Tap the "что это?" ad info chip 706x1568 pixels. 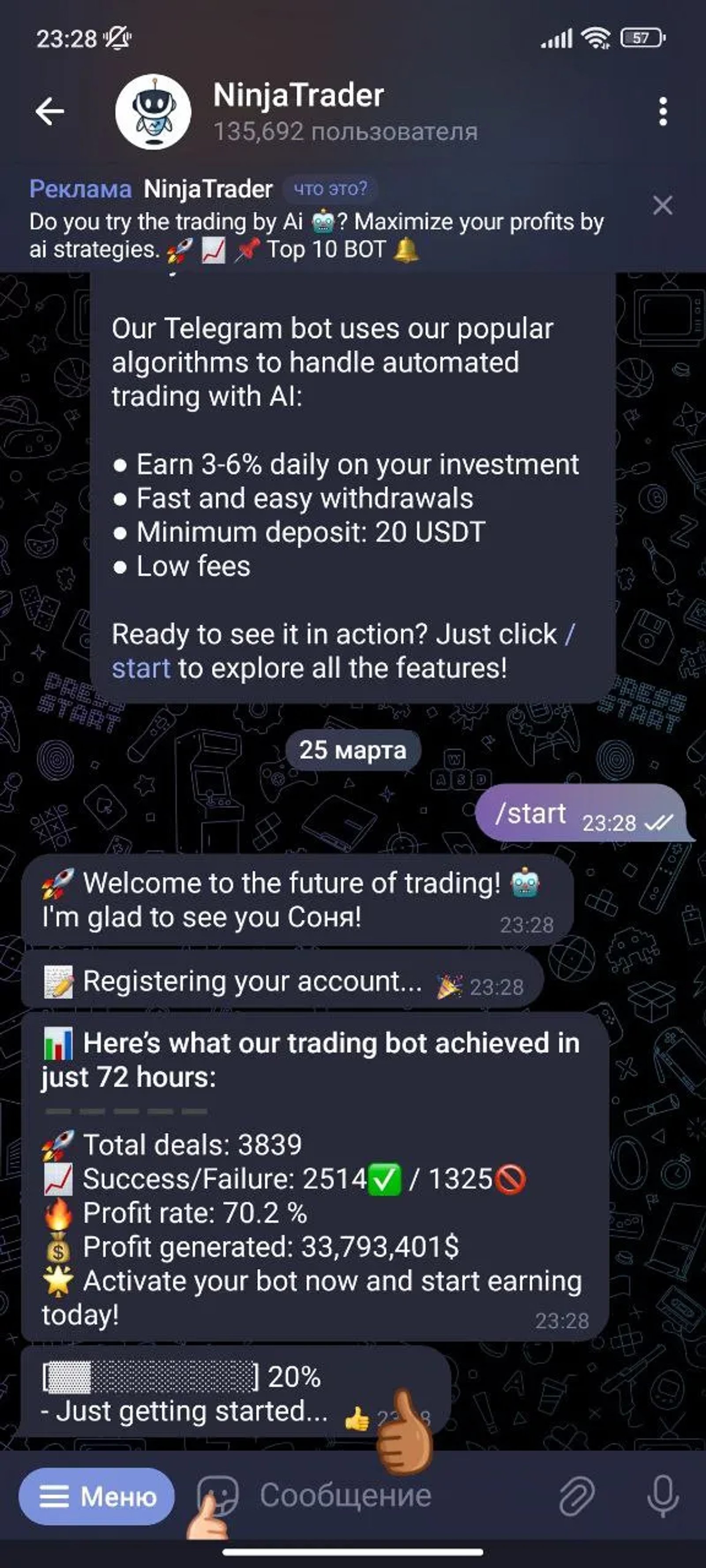tap(330, 189)
